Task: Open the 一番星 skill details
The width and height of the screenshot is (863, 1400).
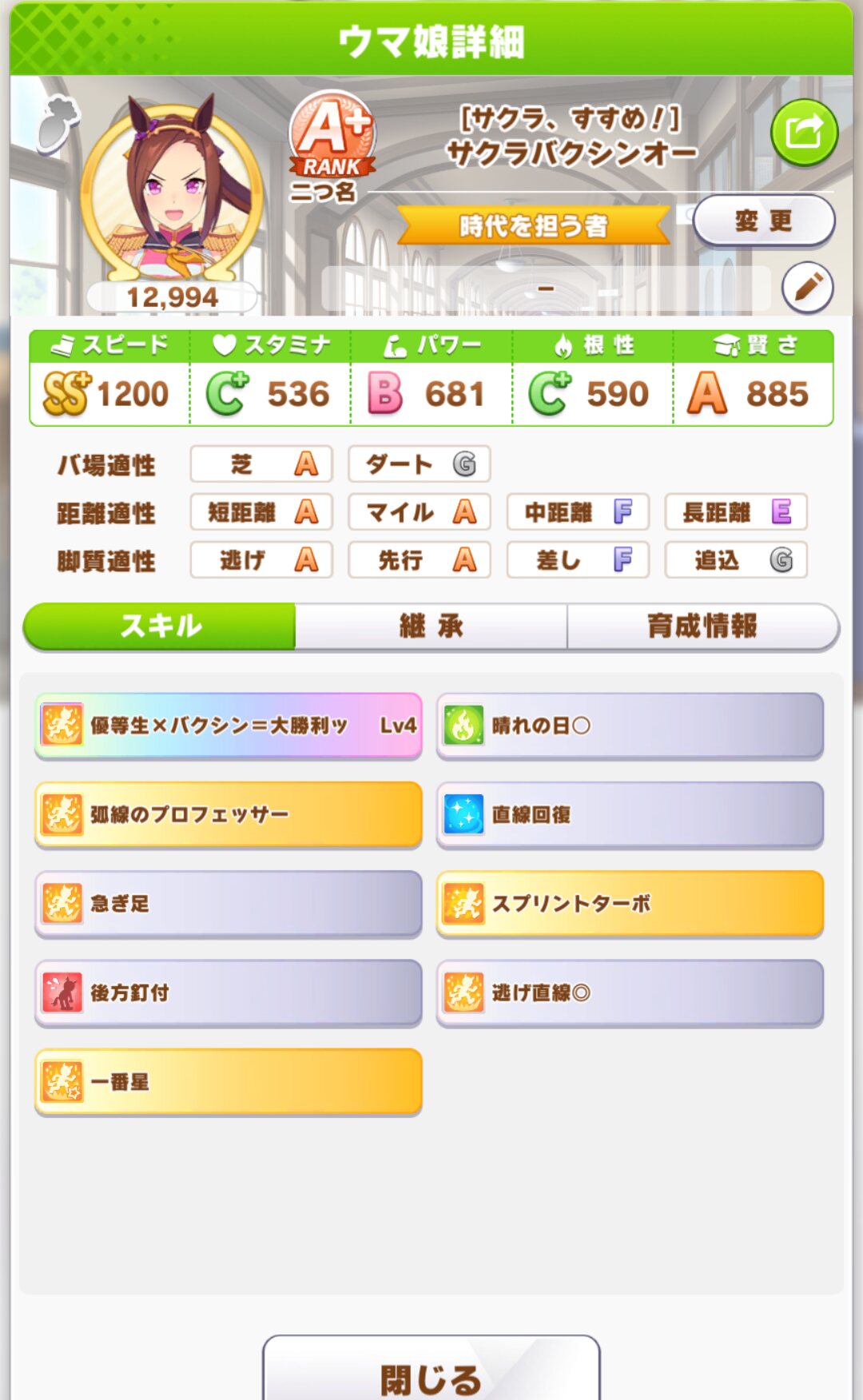Action: tap(229, 1082)
